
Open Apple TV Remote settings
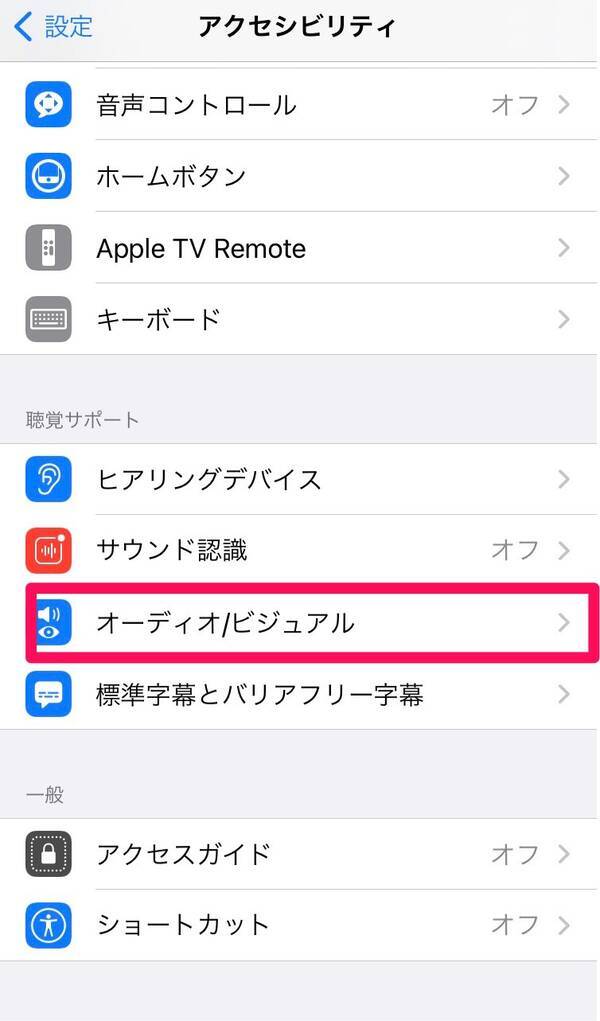[x=300, y=248]
